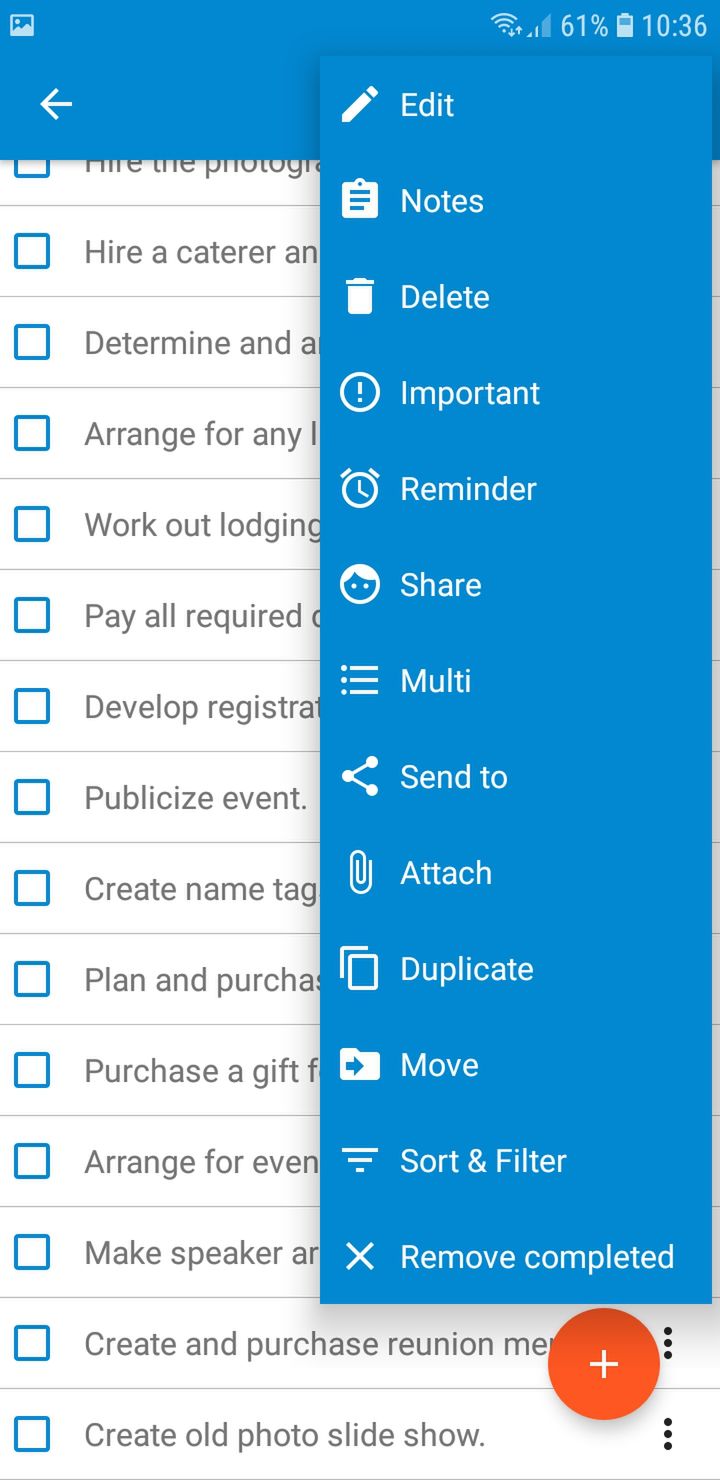Tap Attach in the menu
The height and width of the screenshot is (1480, 720).
tap(516, 873)
